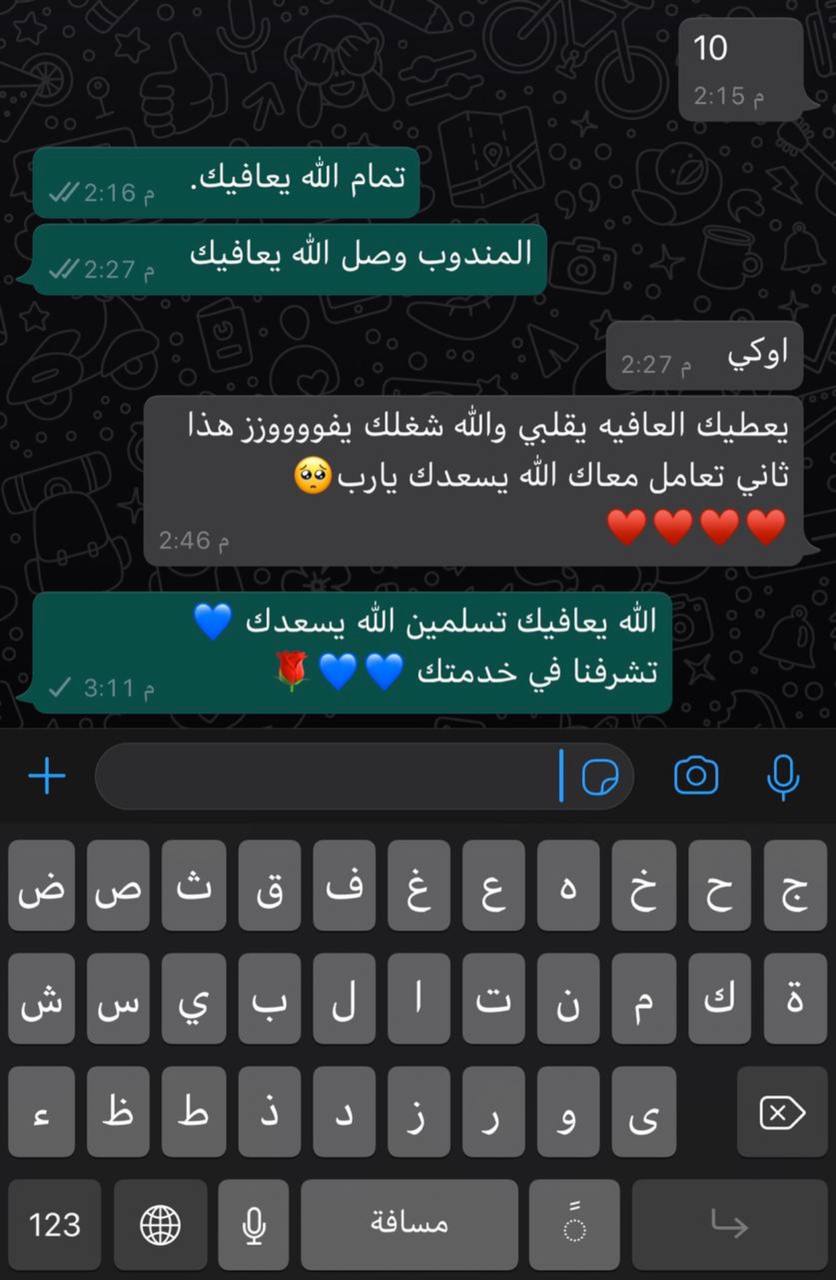Tap the globe key to change language
This screenshot has height=1280, width=836.
point(160,1224)
